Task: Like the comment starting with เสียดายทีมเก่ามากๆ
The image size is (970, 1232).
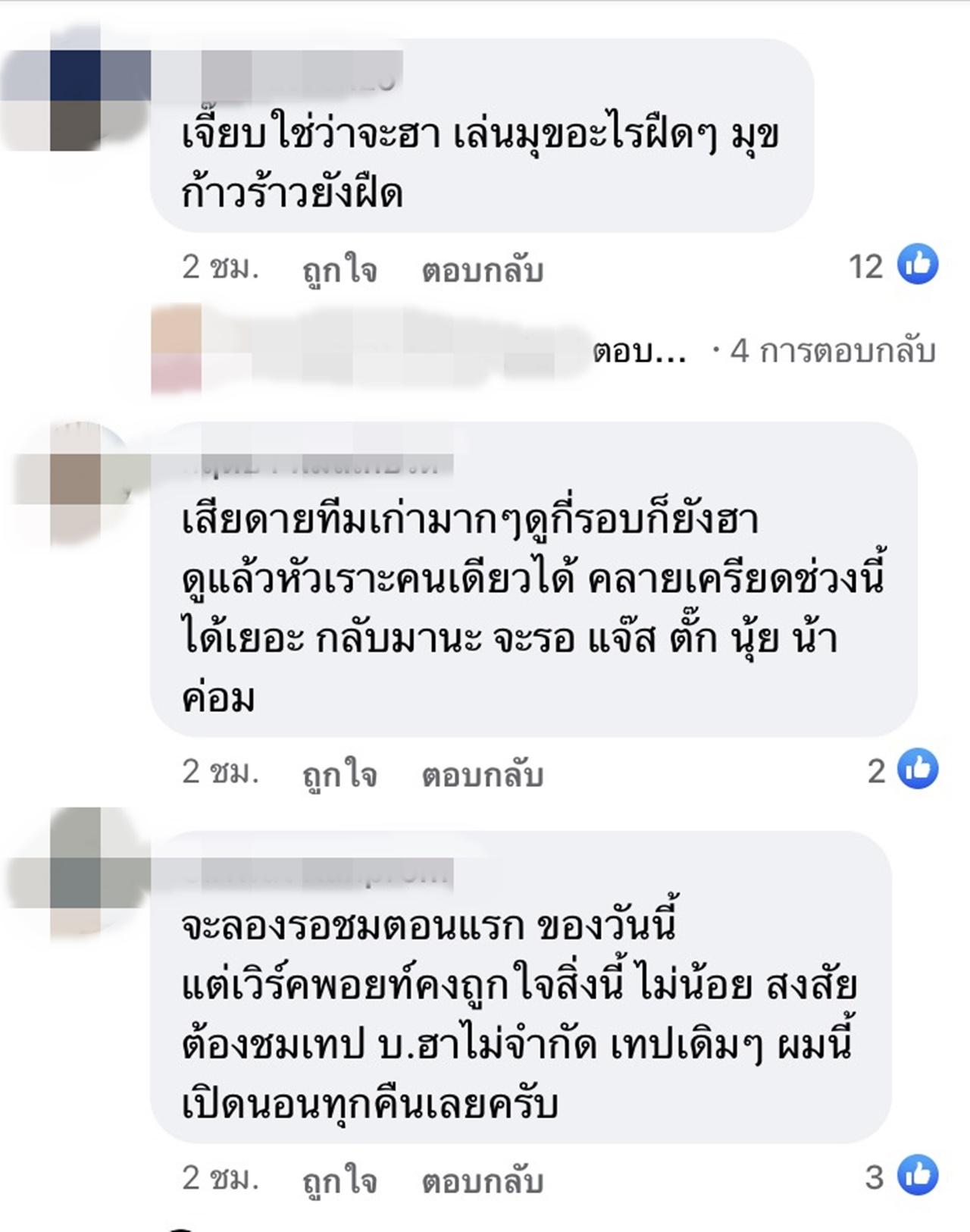Action: point(339,773)
